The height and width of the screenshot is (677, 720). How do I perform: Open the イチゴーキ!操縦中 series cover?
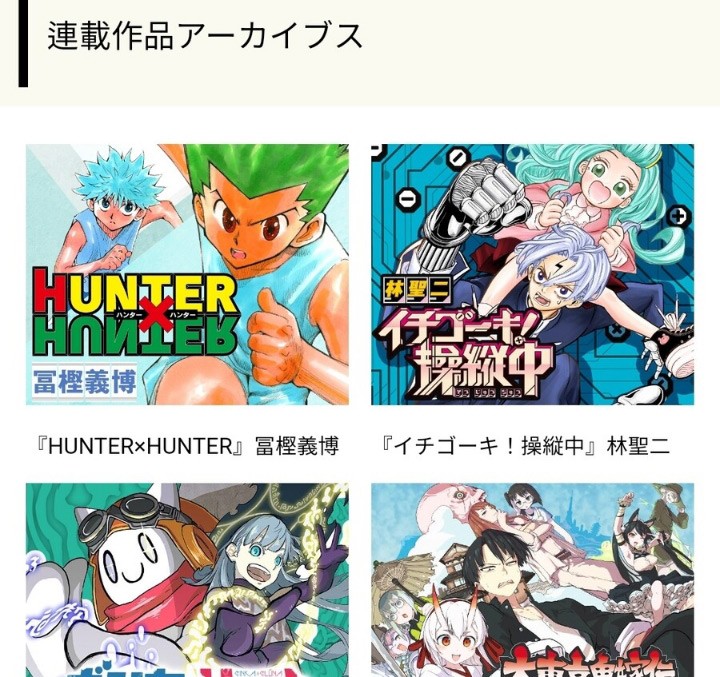point(532,274)
